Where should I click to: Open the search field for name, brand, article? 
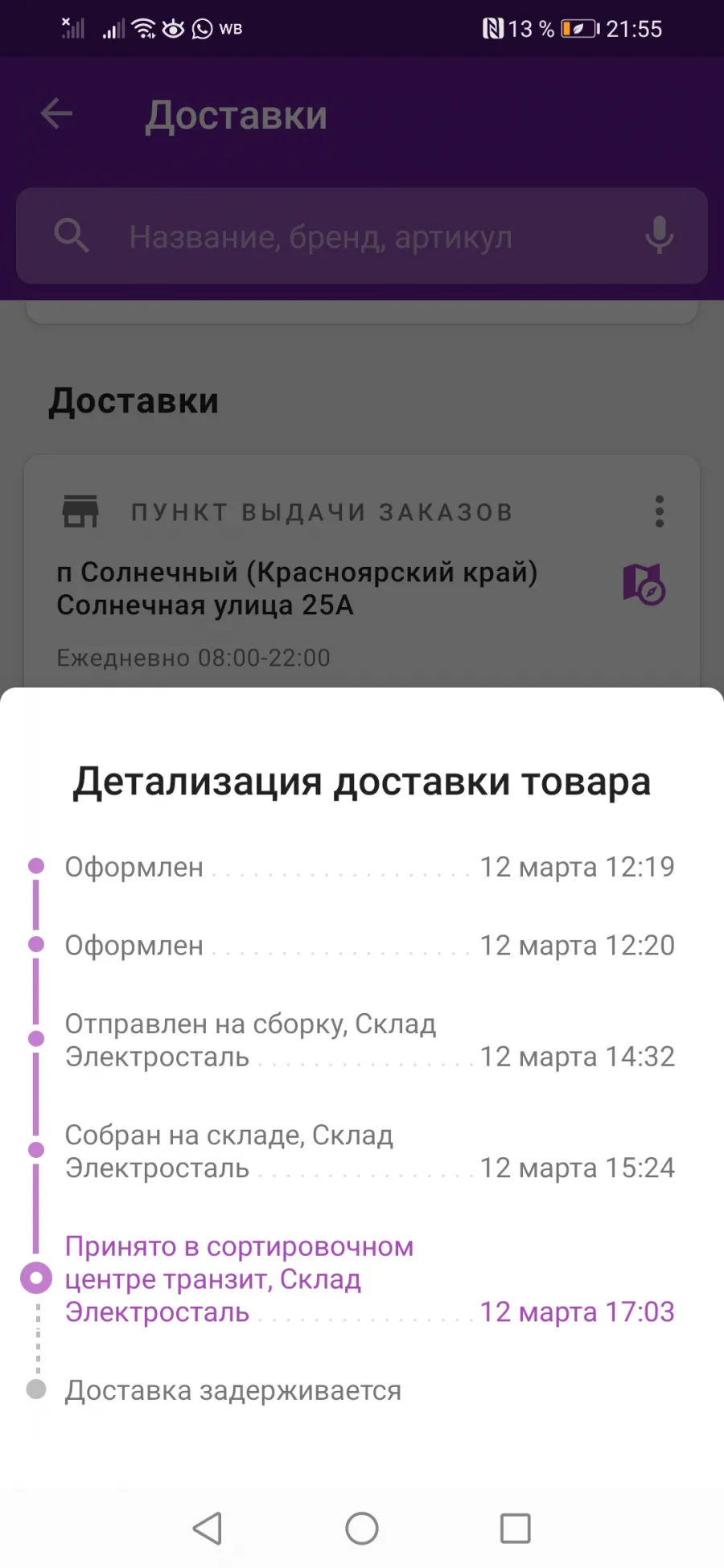coord(362,236)
